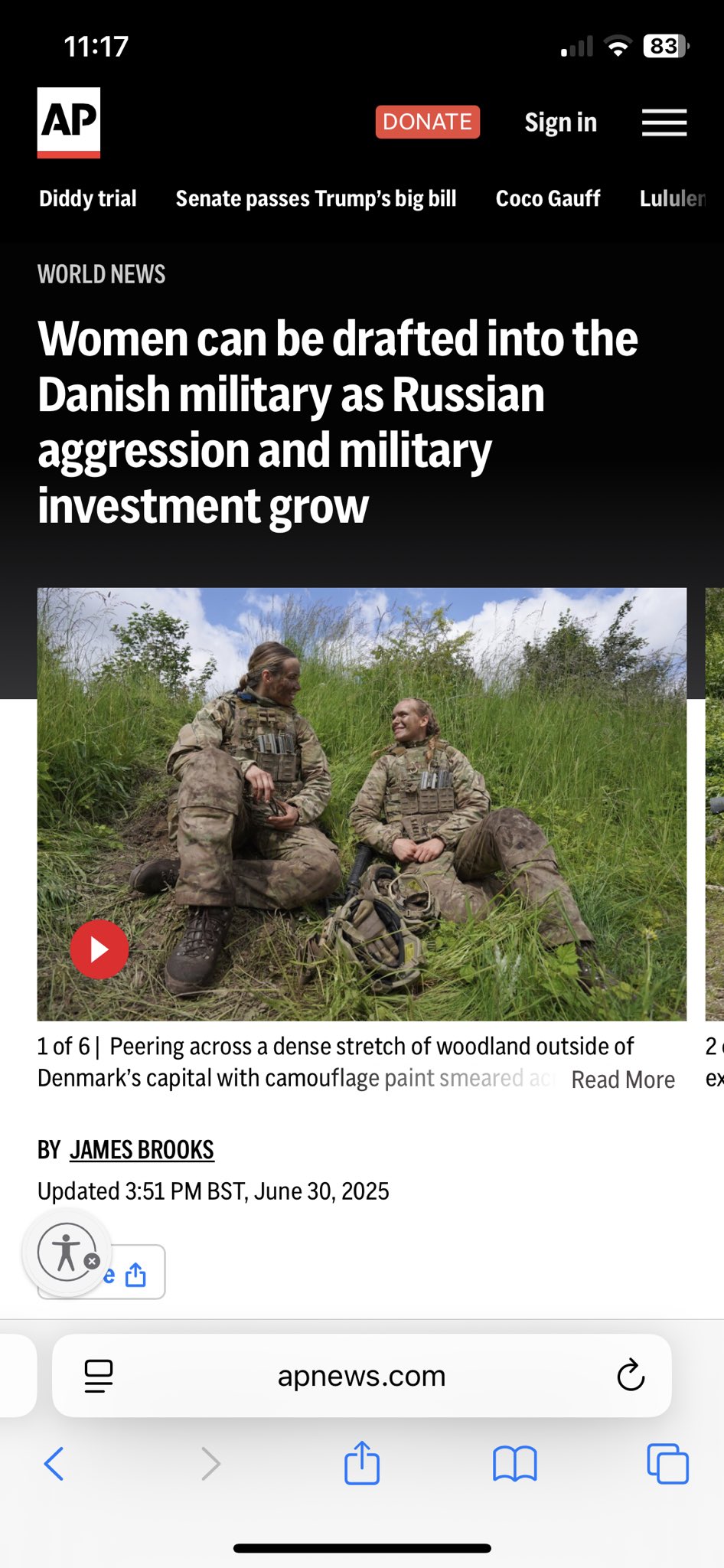Open the accessibility widget

(x=67, y=1253)
